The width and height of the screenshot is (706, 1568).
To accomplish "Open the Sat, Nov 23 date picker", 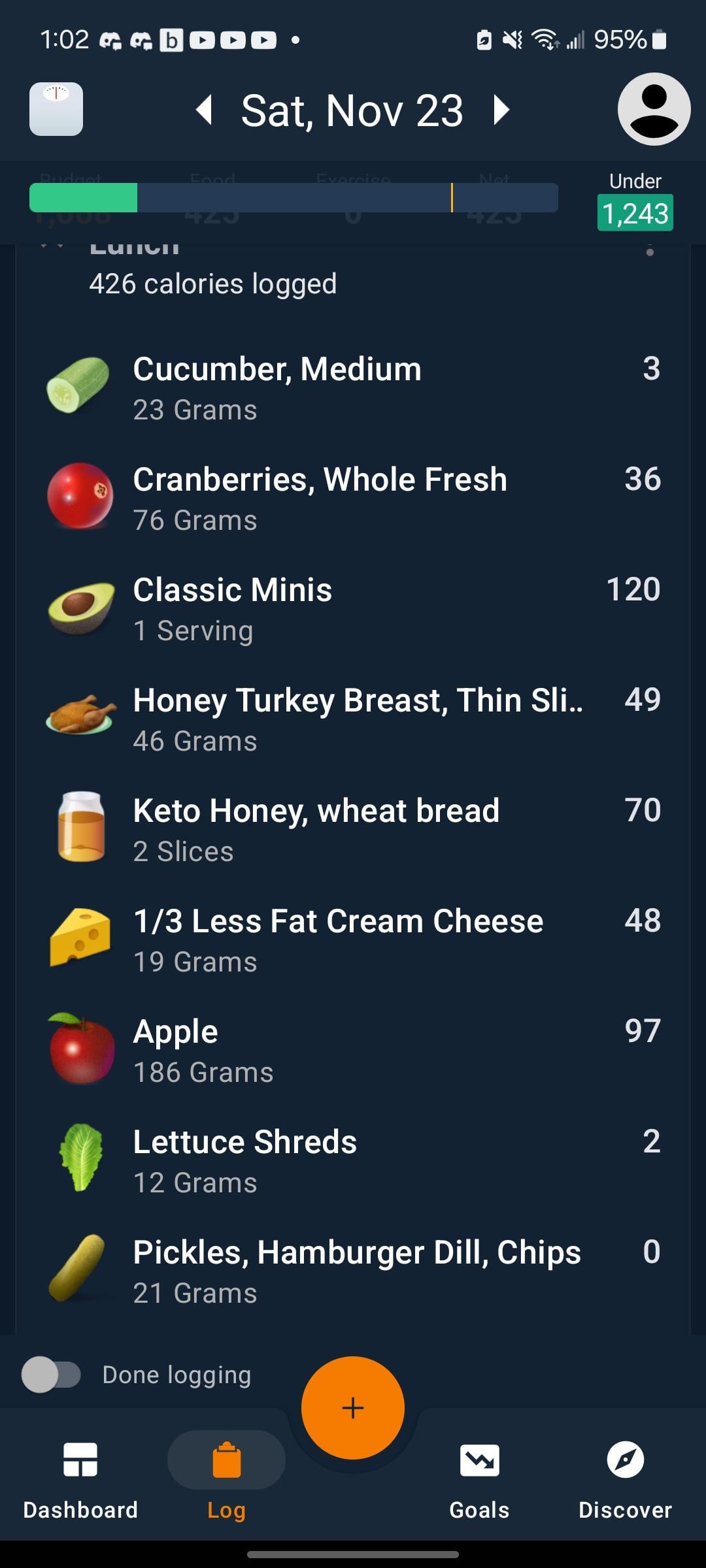I will click(x=352, y=110).
